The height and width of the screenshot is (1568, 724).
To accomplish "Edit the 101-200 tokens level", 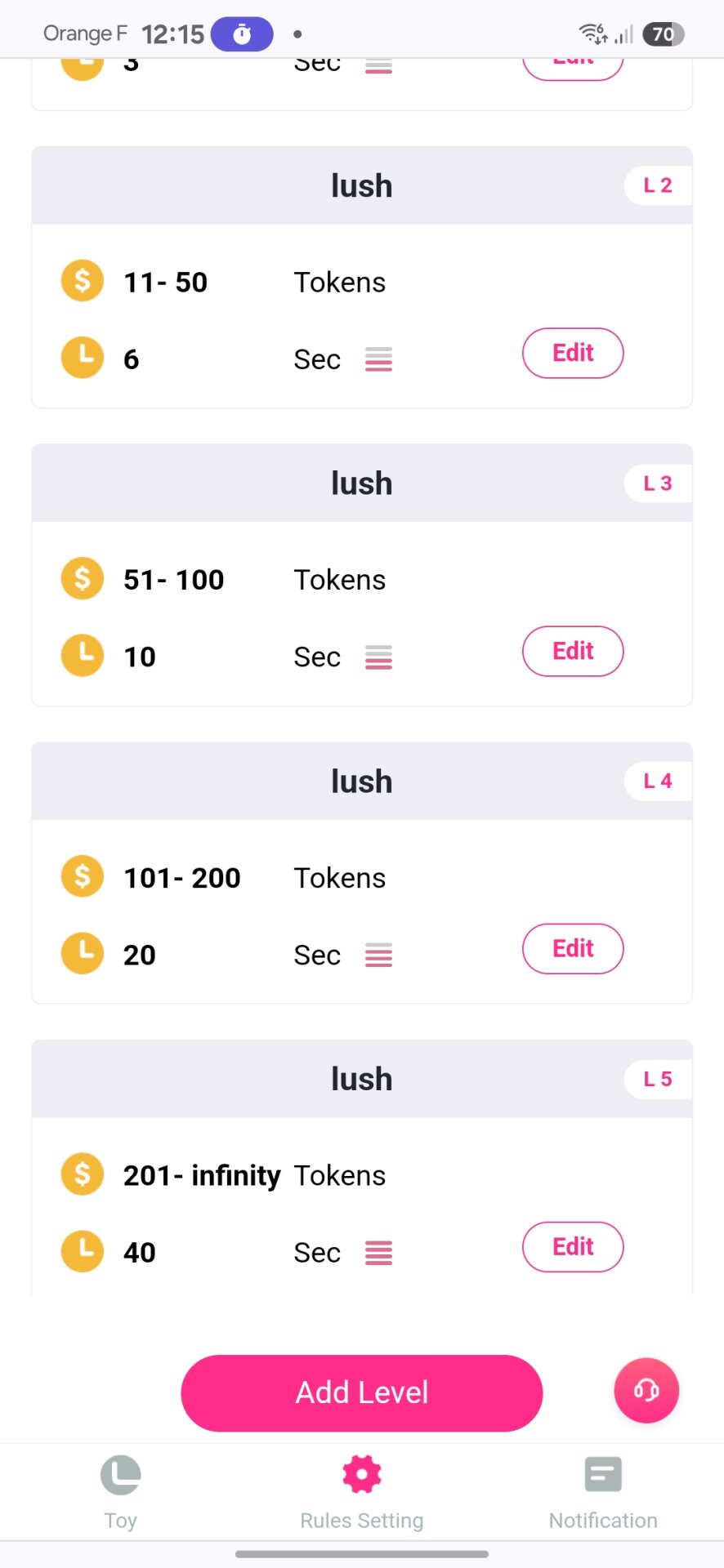I will (573, 948).
